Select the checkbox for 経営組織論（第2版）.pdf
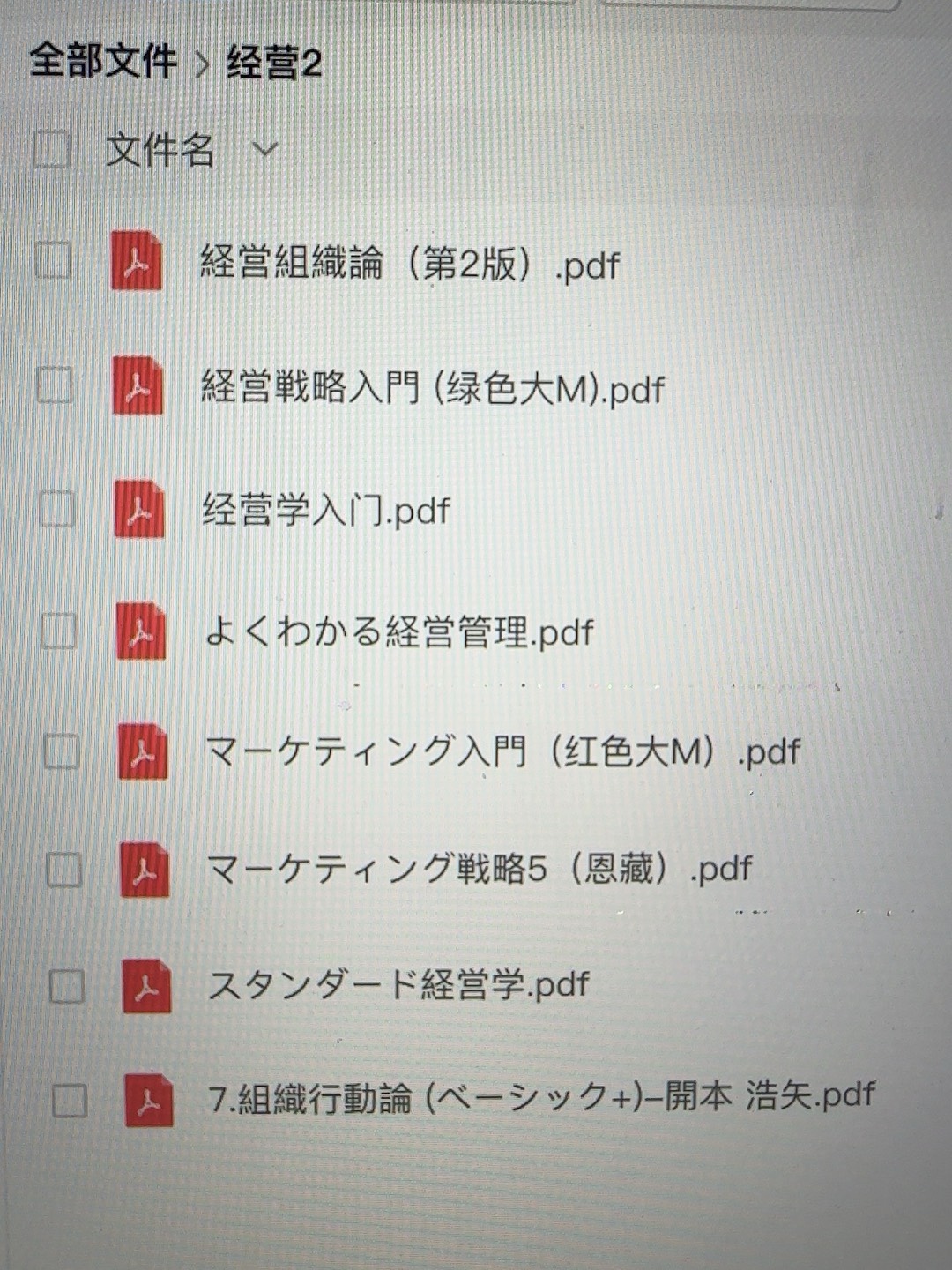 coord(53,260)
